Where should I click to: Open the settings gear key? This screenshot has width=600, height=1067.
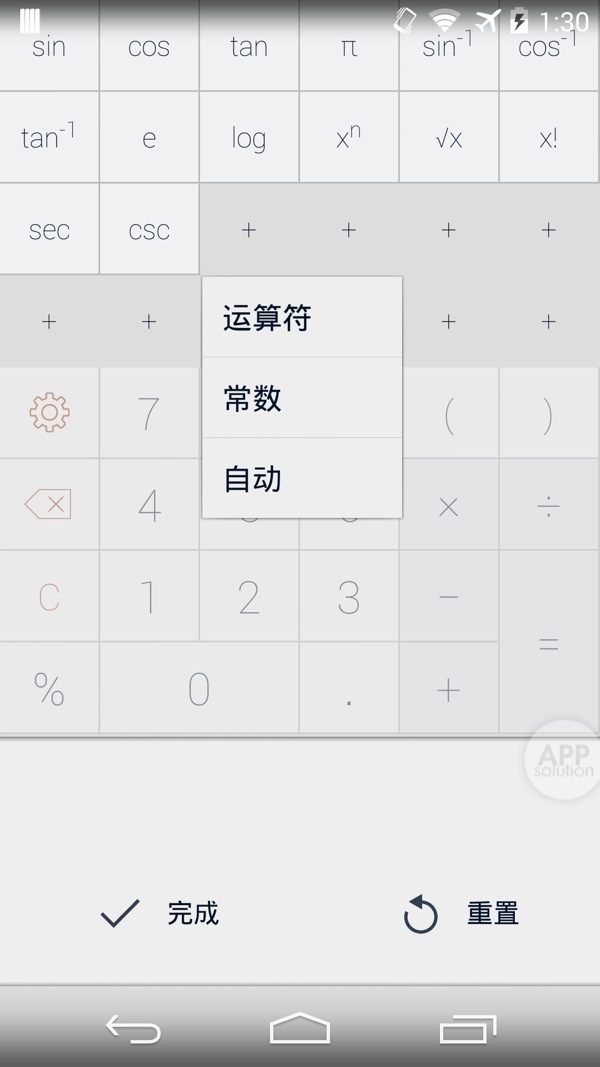(x=49, y=412)
